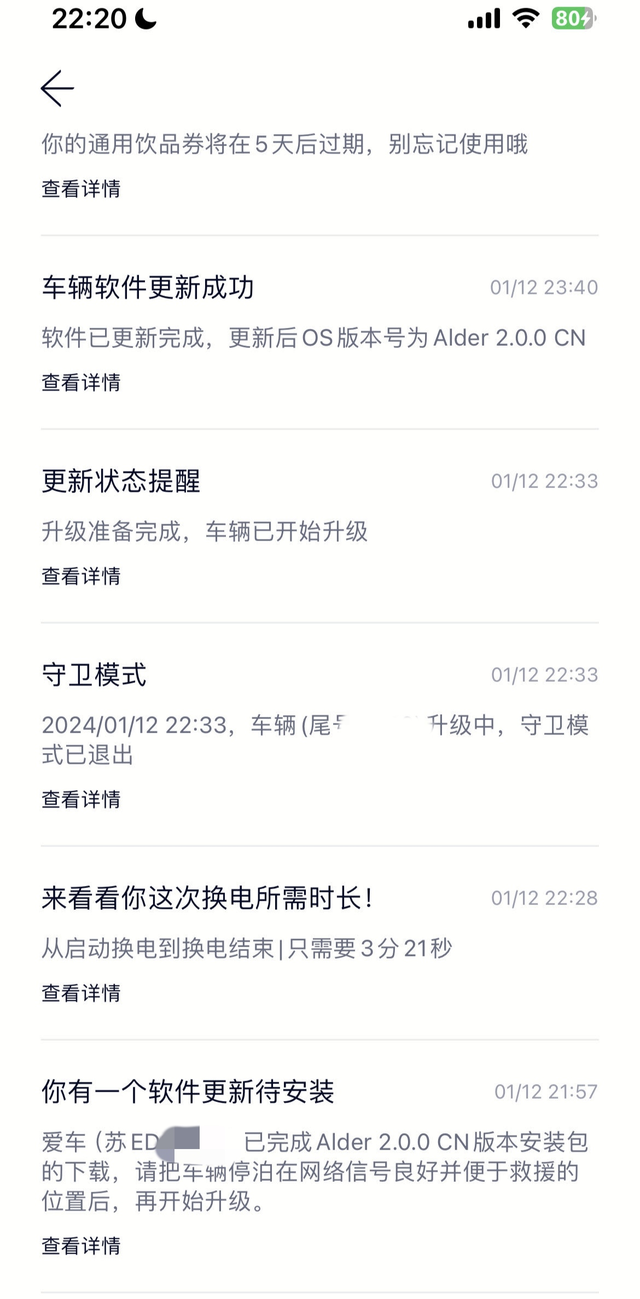This screenshot has height=1299, width=640.
Task: Open the 你有一个软件更新待安装 notification
Action: click(x=188, y=1091)
